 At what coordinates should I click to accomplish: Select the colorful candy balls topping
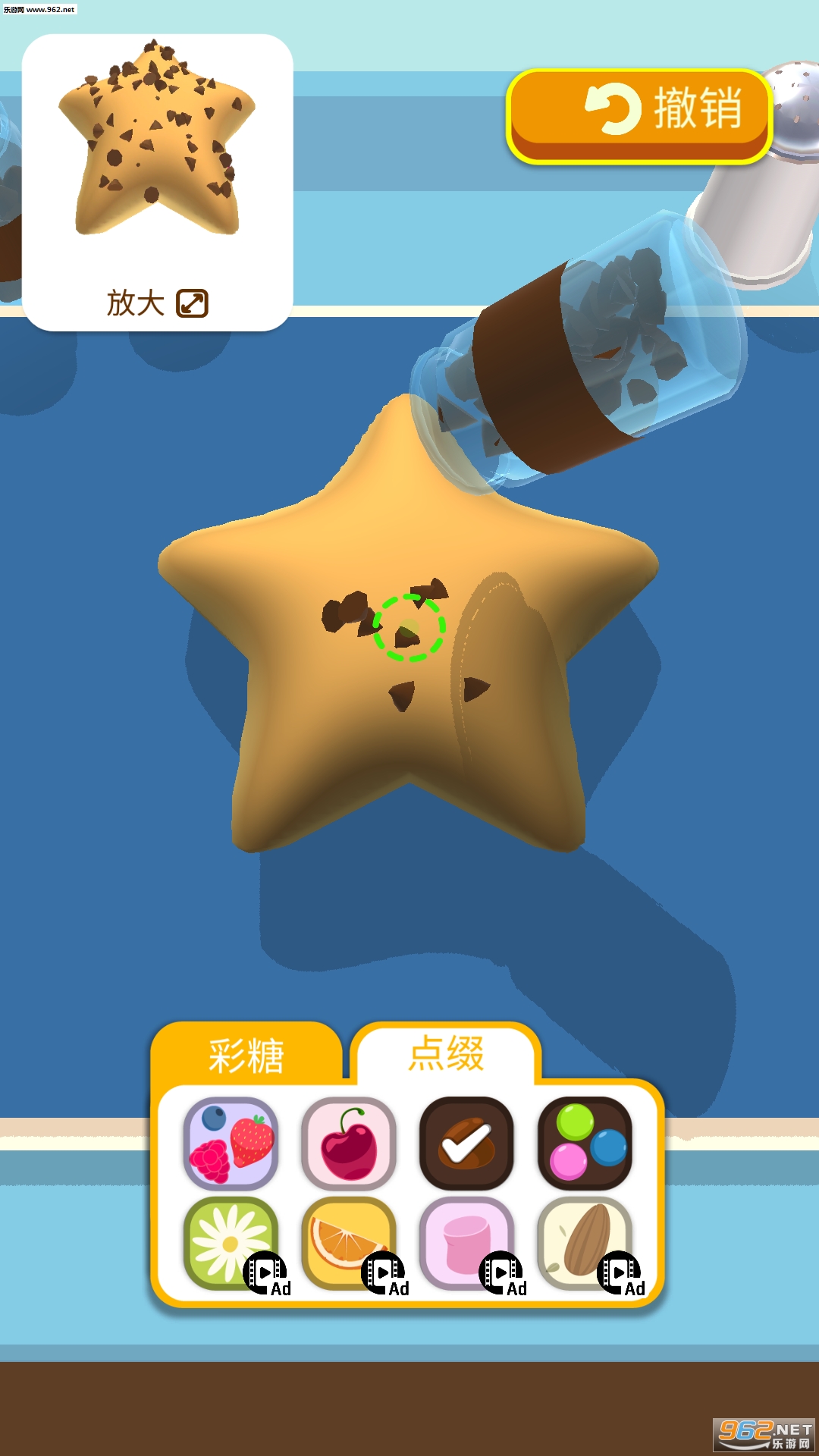(585, 1144)
